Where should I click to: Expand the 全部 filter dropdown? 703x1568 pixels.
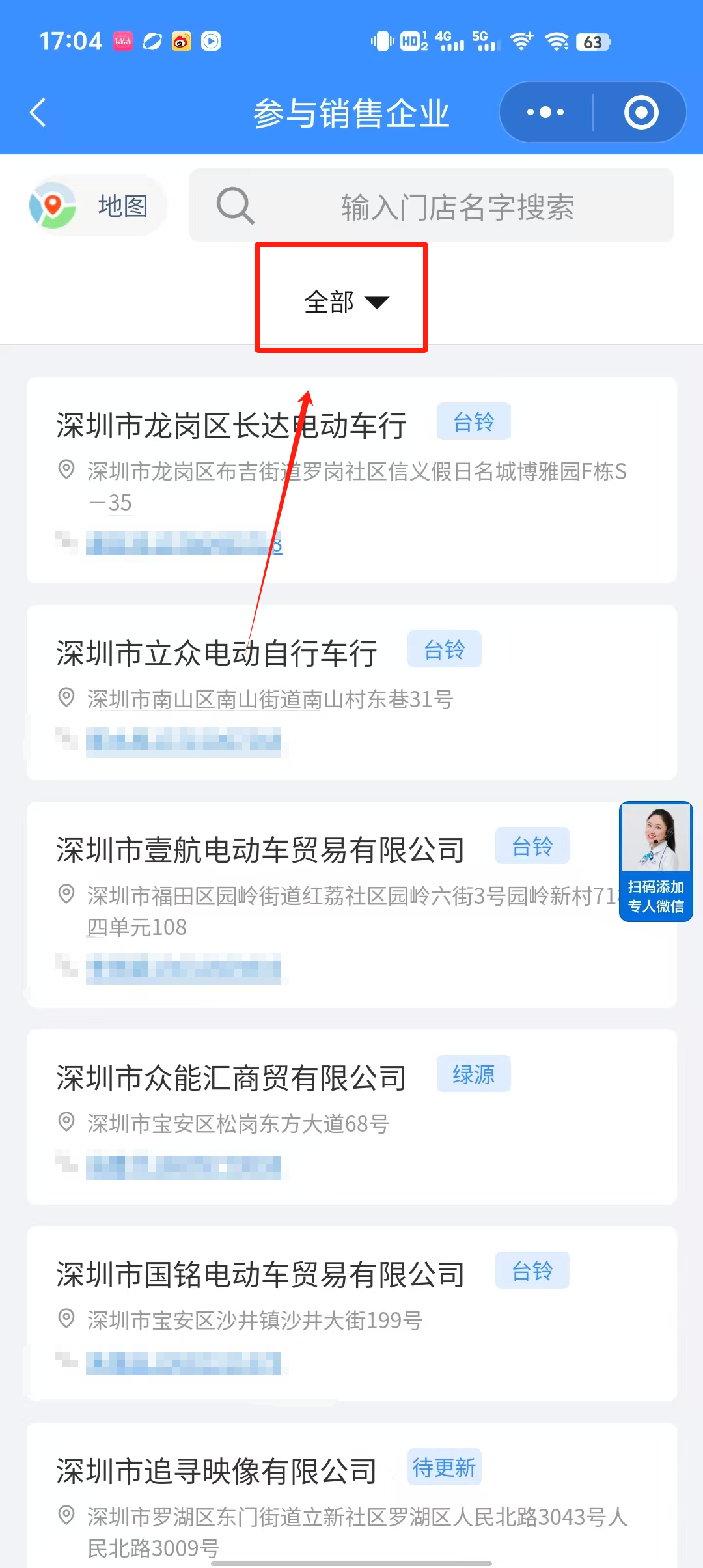pos(344,302)
